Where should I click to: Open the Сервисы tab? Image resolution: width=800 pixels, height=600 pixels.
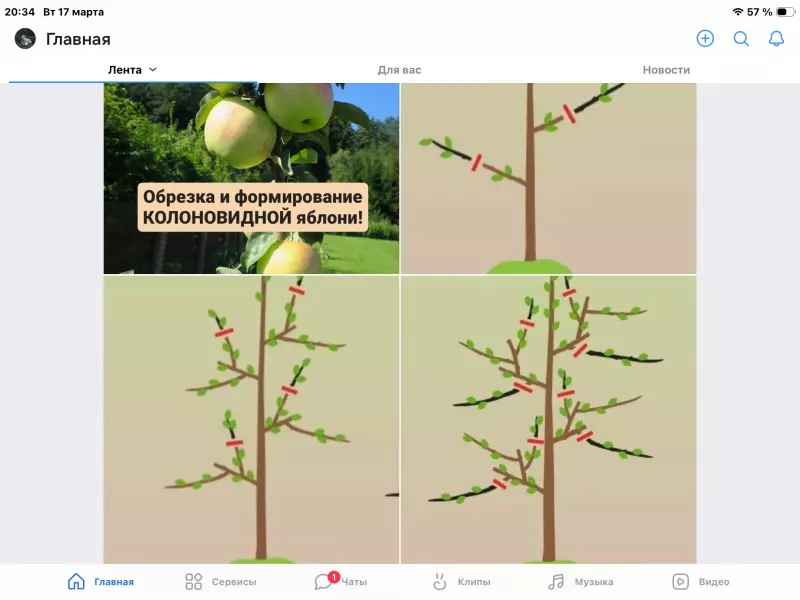(221, 582)
